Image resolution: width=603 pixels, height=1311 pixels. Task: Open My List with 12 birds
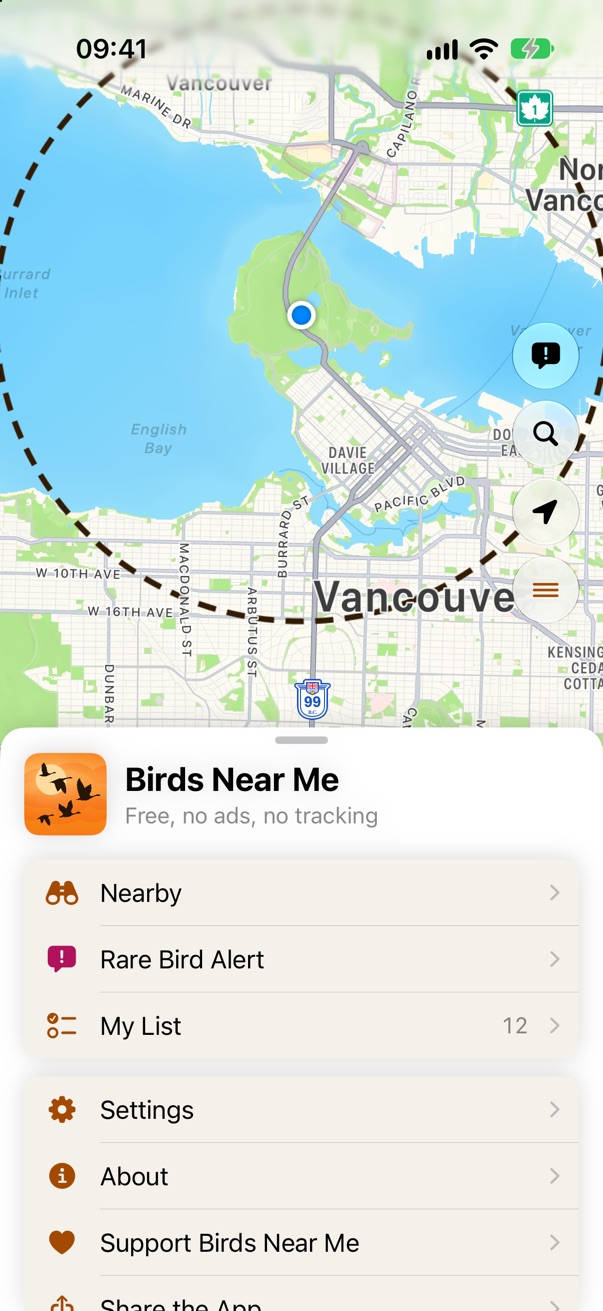click(301, 1026)
